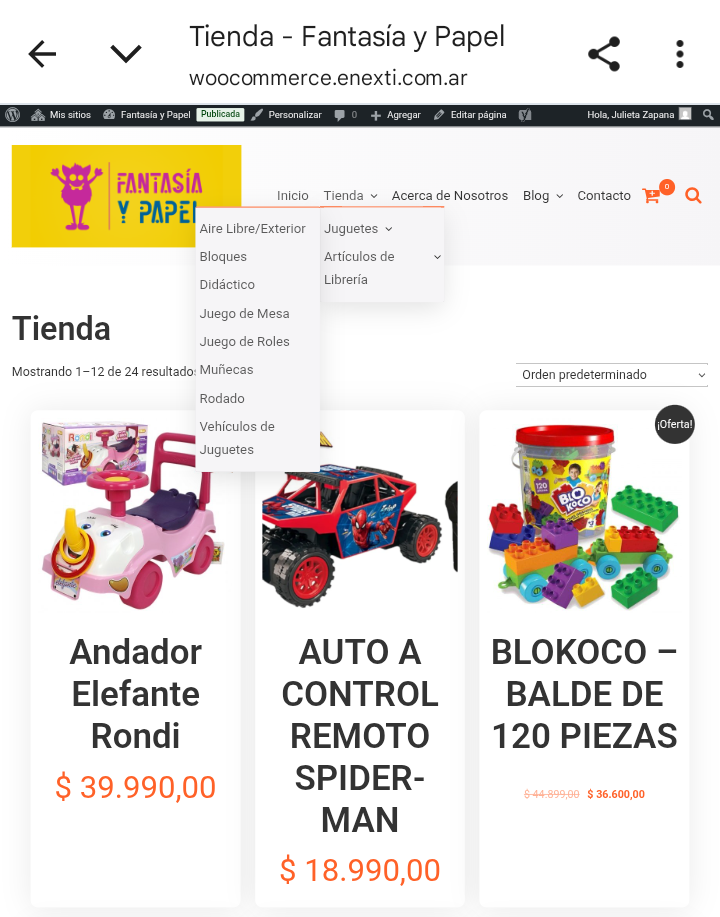The width and height of the screenshot is (720, 917).
Task: Open Acerca de Nosotros page
Action: [x=450, y=196]
